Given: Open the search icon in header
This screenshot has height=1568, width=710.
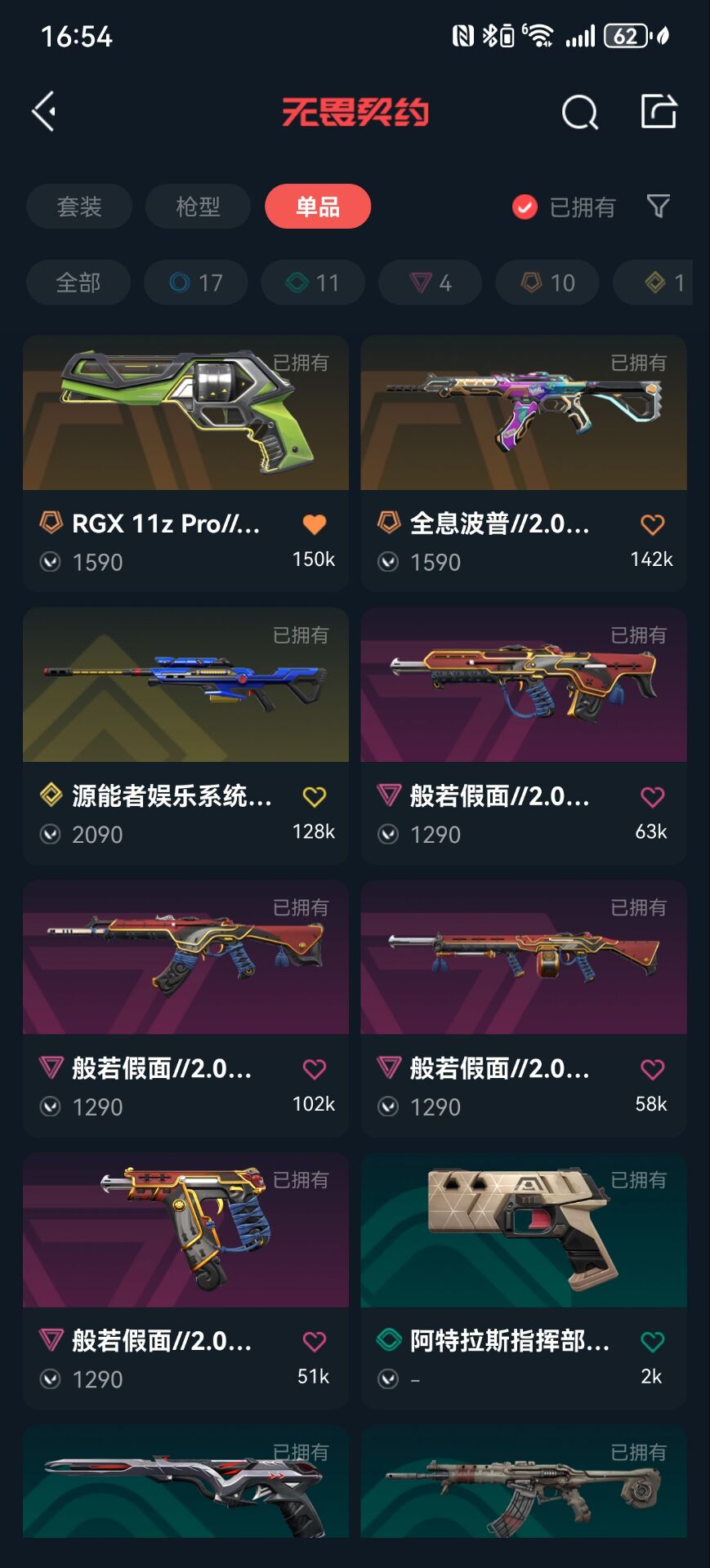Looking at the screenshot, I should pyautogui.click(x=579, y=112).
